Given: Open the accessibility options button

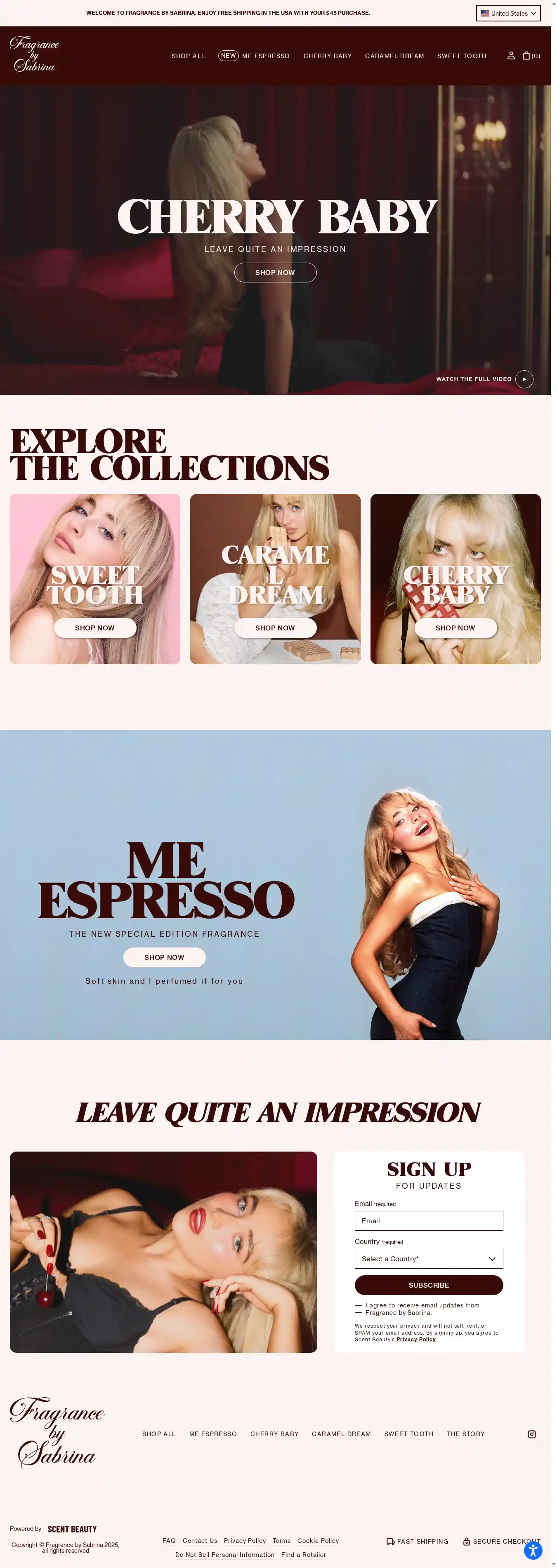Looking at the screenshot, I should click(x=533, y=1550).
